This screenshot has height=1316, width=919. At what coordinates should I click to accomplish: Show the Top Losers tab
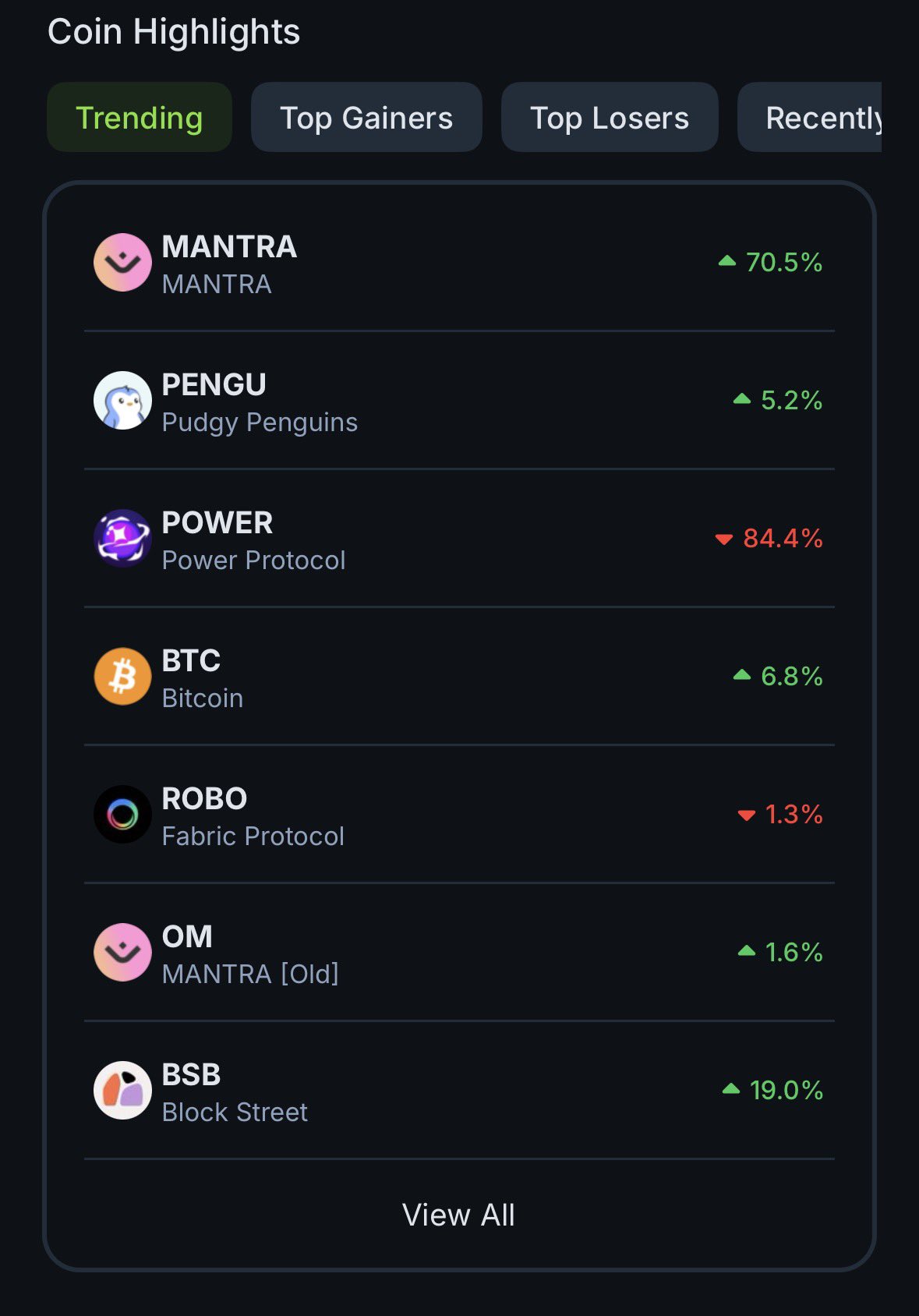tap(610, 118)
